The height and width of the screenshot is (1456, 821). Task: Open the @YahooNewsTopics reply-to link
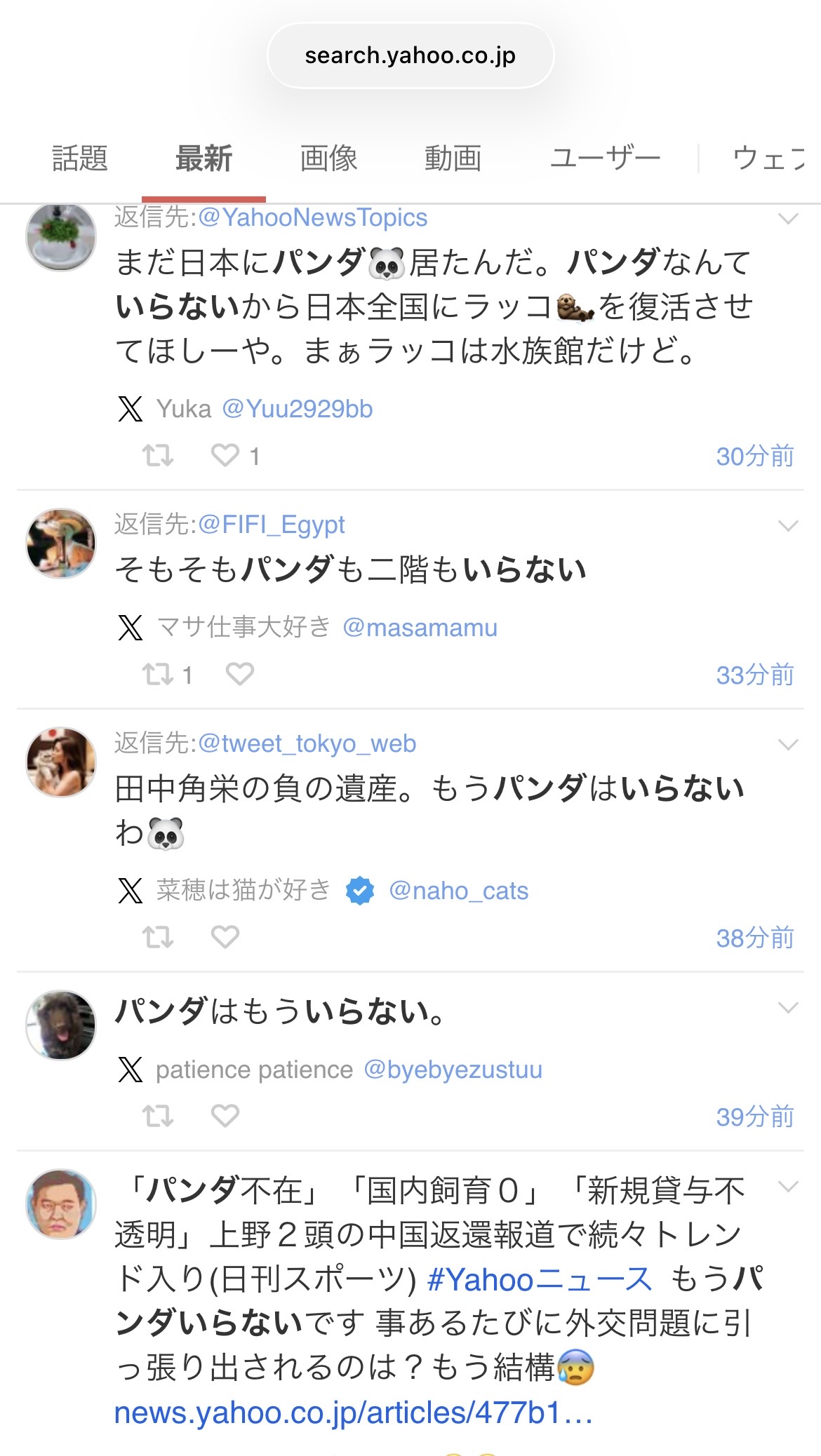[313, 217]
